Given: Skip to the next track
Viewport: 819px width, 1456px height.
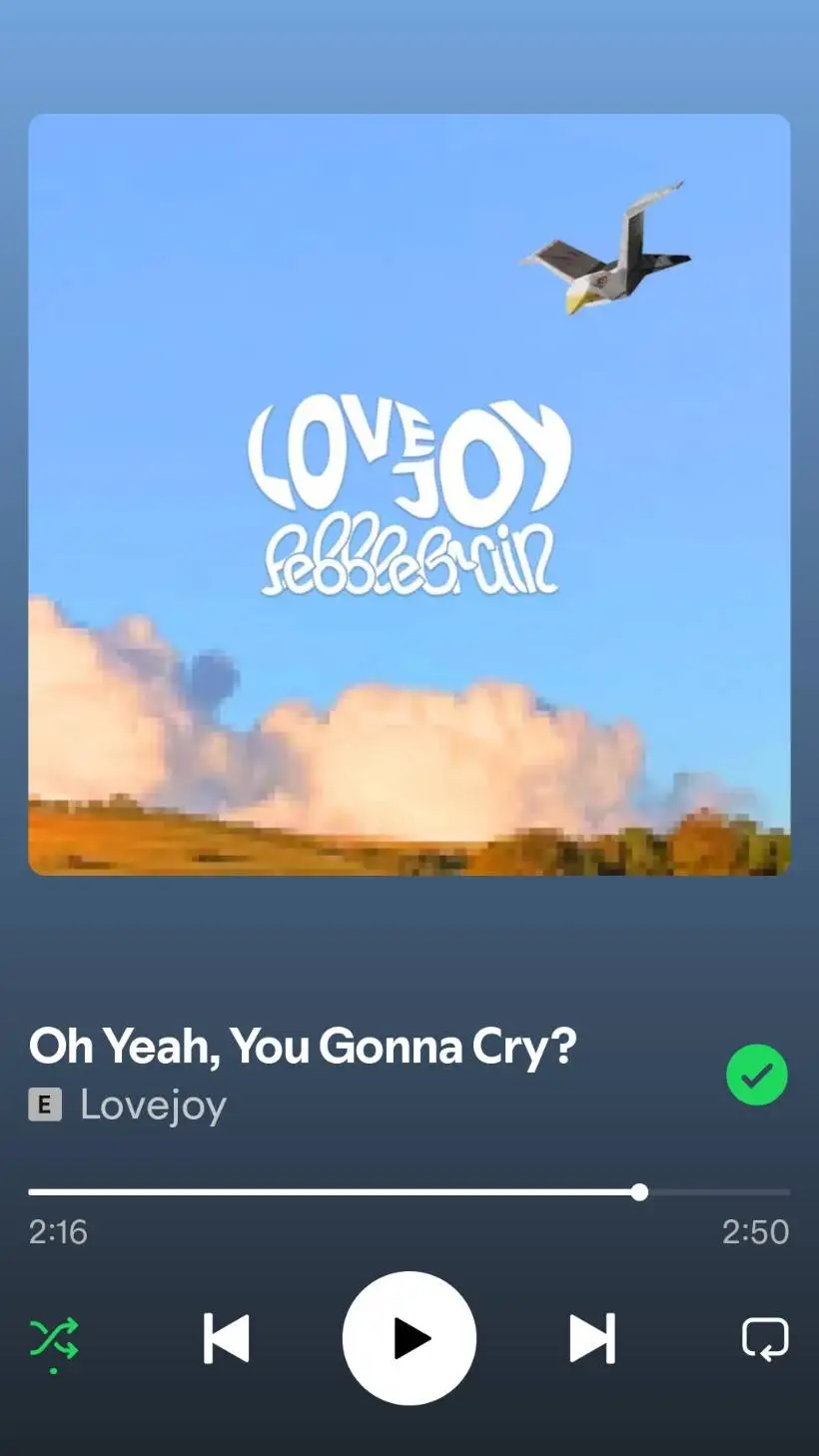Looking at the screenshot, I should (x=592, y=1338).
